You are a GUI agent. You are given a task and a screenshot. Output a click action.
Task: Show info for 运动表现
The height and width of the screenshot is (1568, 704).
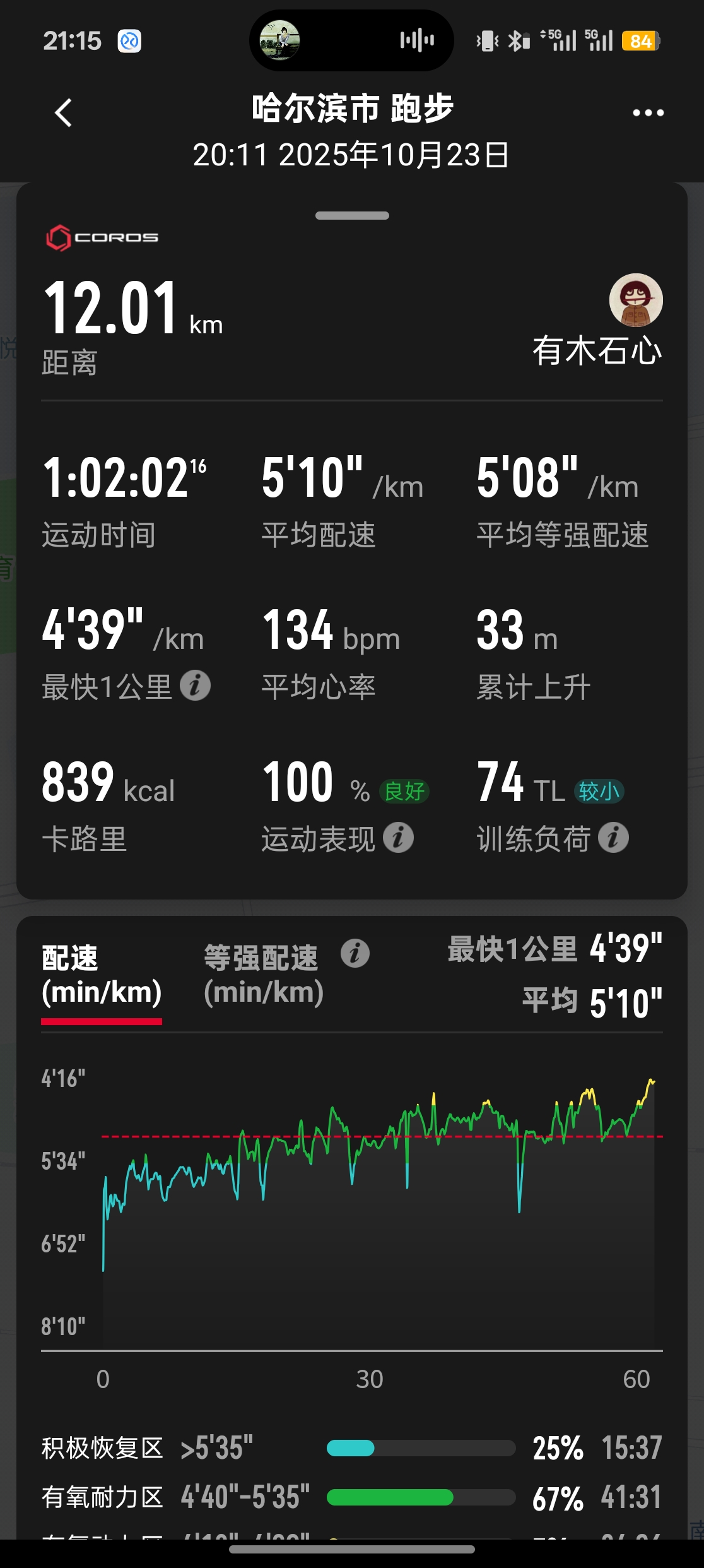[398, 838]
